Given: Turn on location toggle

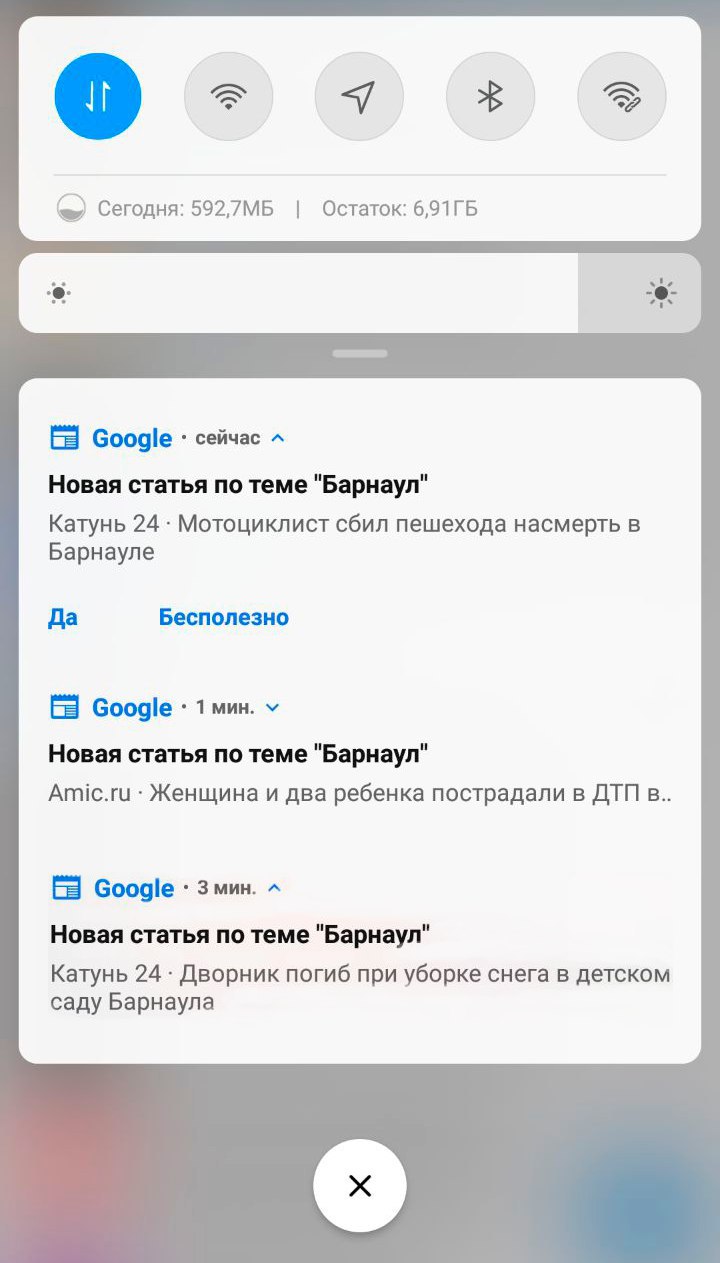Looking at the screenshot, I should click(359, 96).
